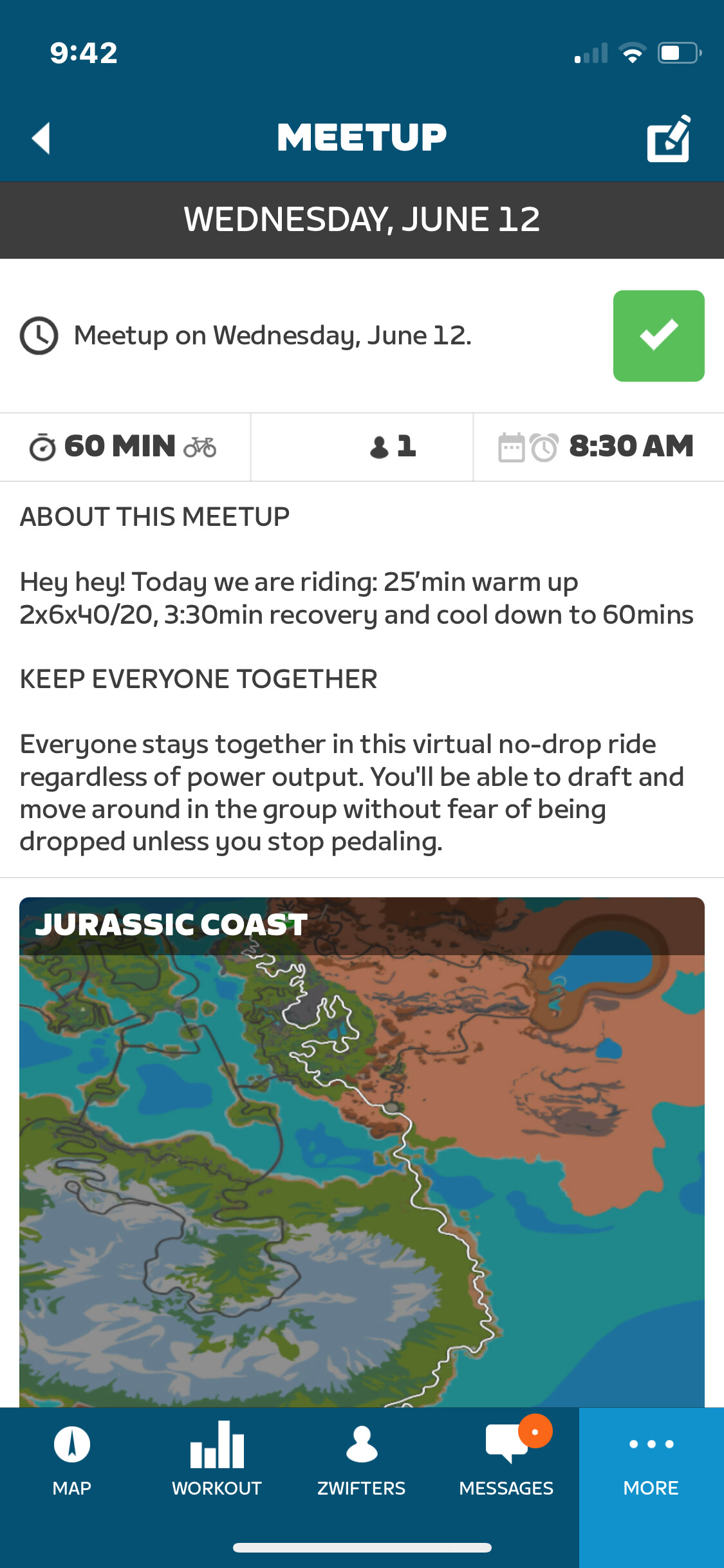Tap the green RSVP checkmark button
The image size is (724, 1568).
(658, 335)
